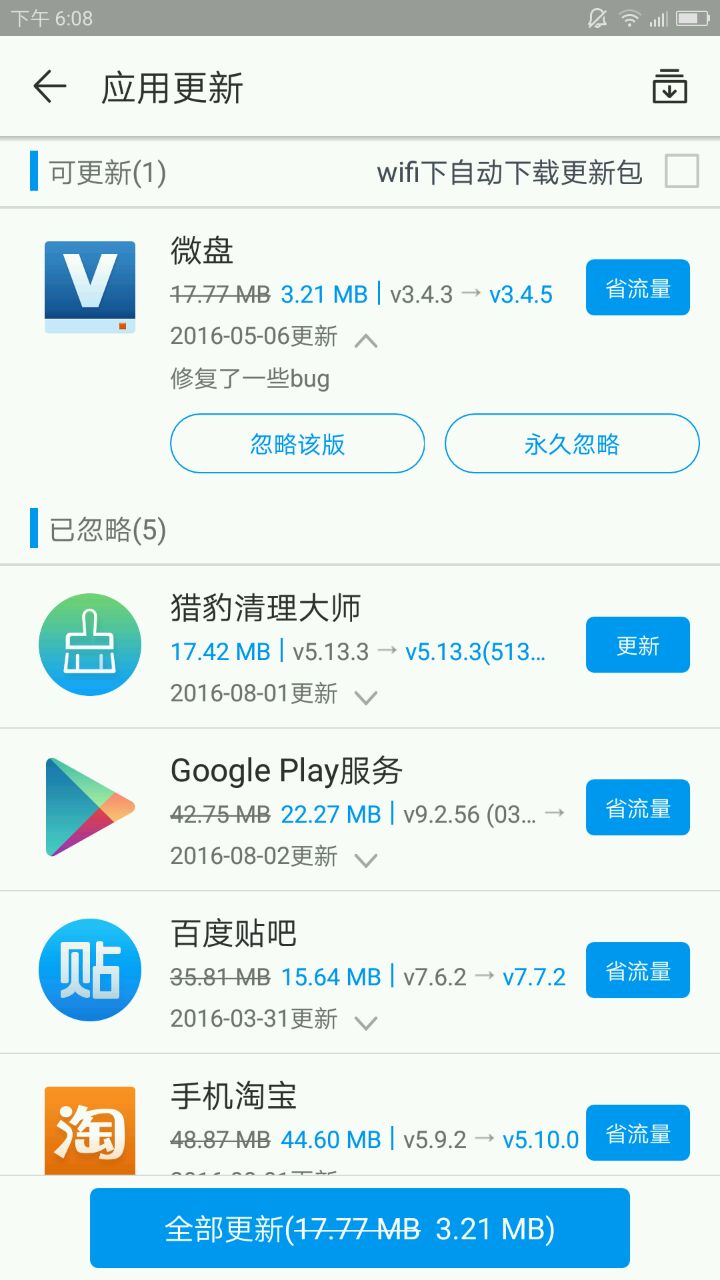
Task: Tap 省流量 to update 微盘
Action: (x=637, y=288)
